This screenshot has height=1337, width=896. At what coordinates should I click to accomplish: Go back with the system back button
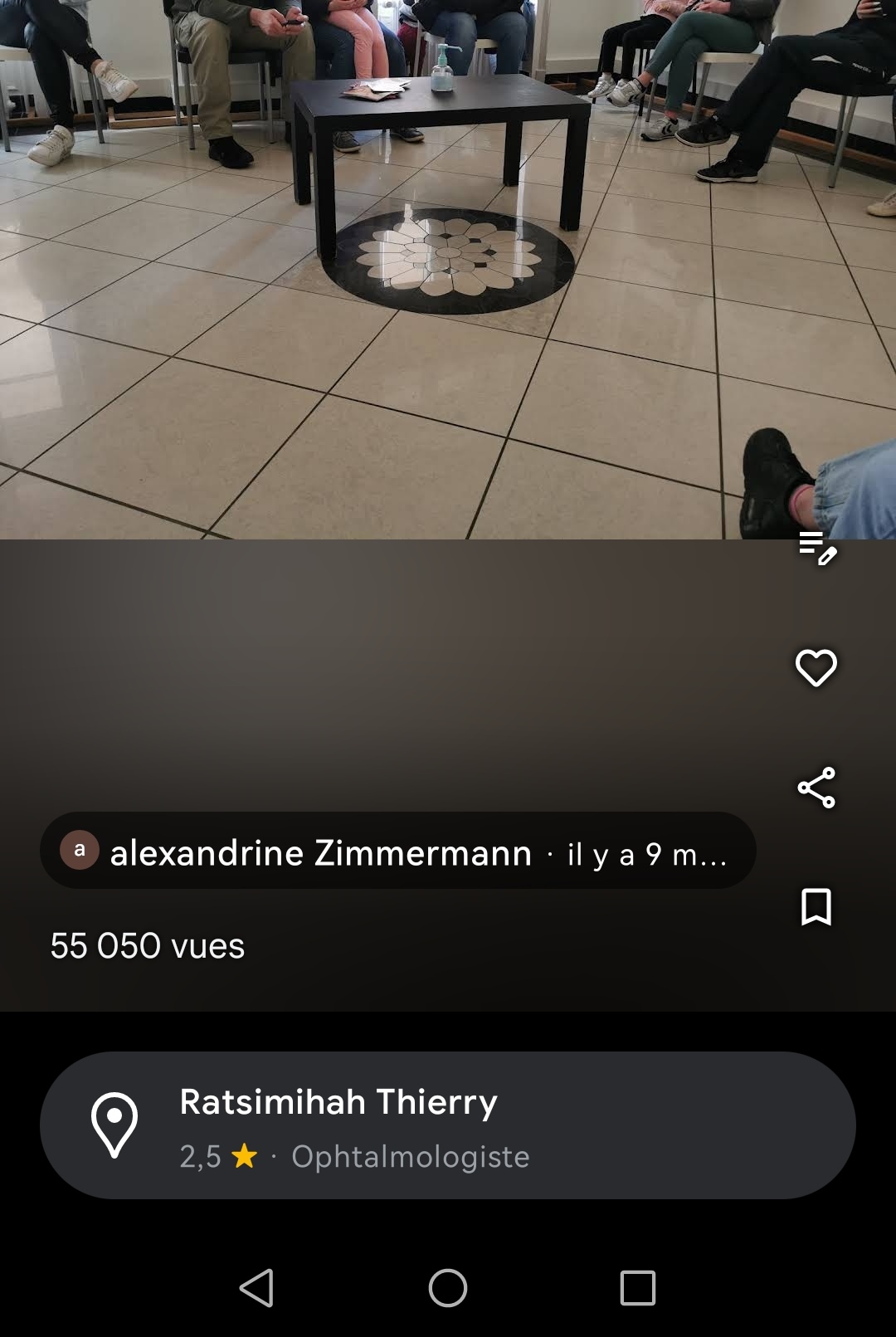[256, 1288]
